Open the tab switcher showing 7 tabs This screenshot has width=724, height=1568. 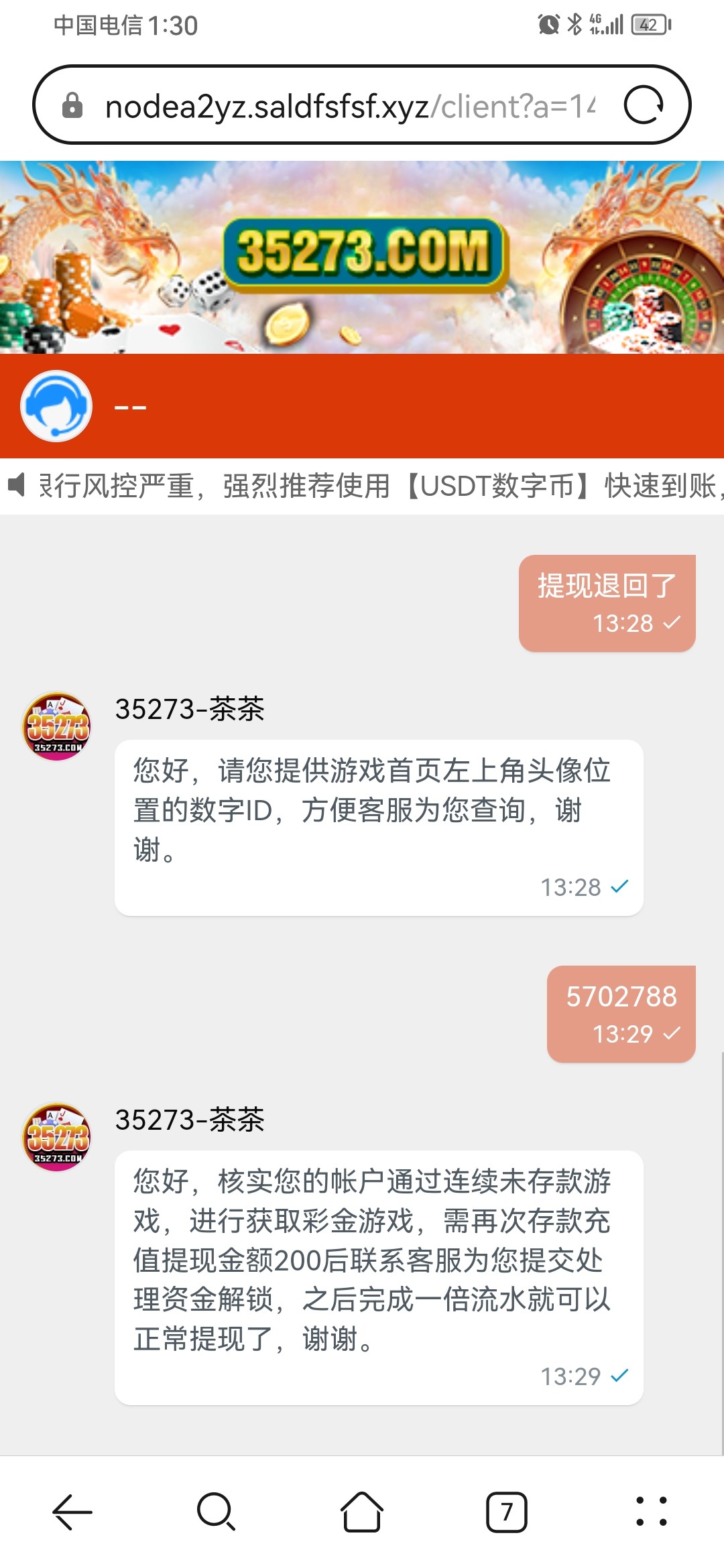[x=506, y=1512]
